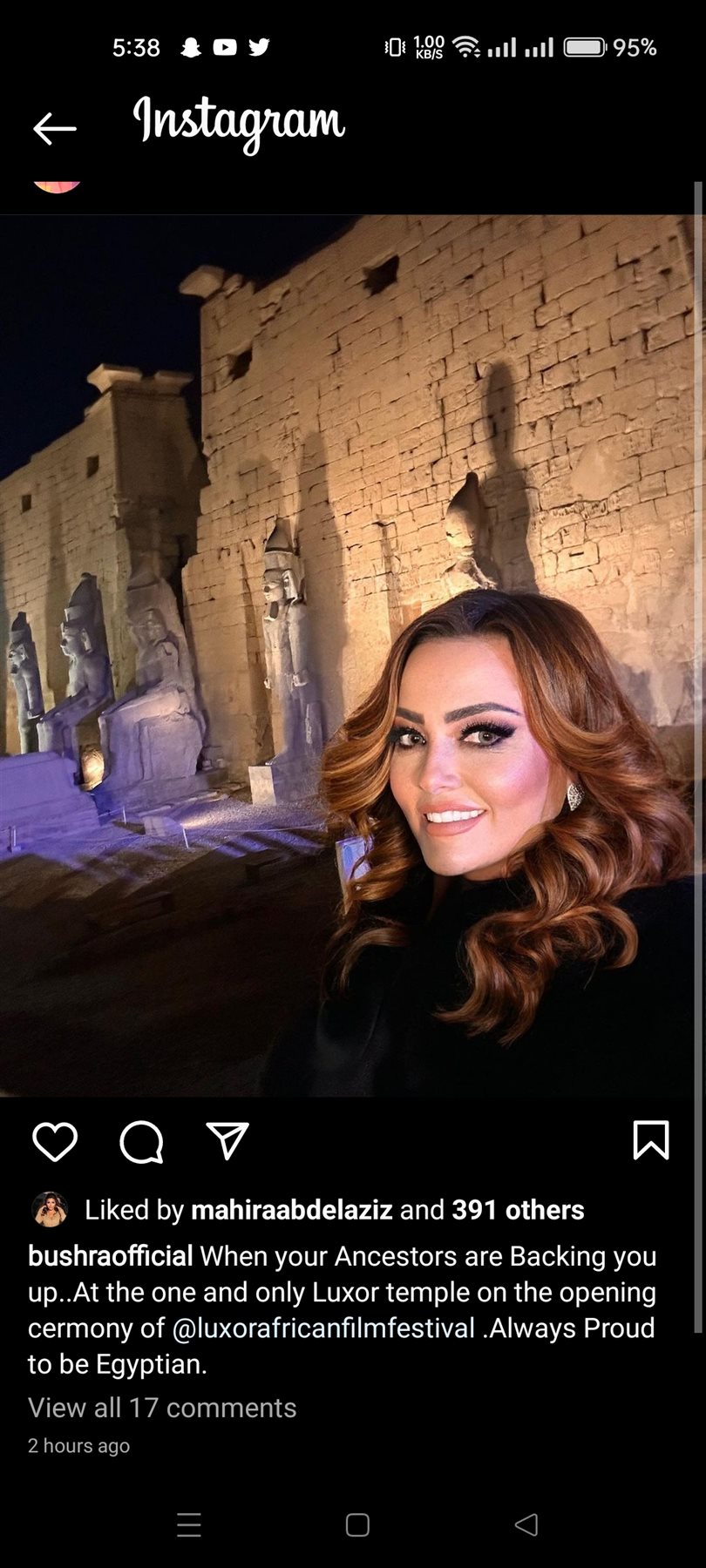
Task: Like the post with the heart icon
Action: tap(55, 1141)
